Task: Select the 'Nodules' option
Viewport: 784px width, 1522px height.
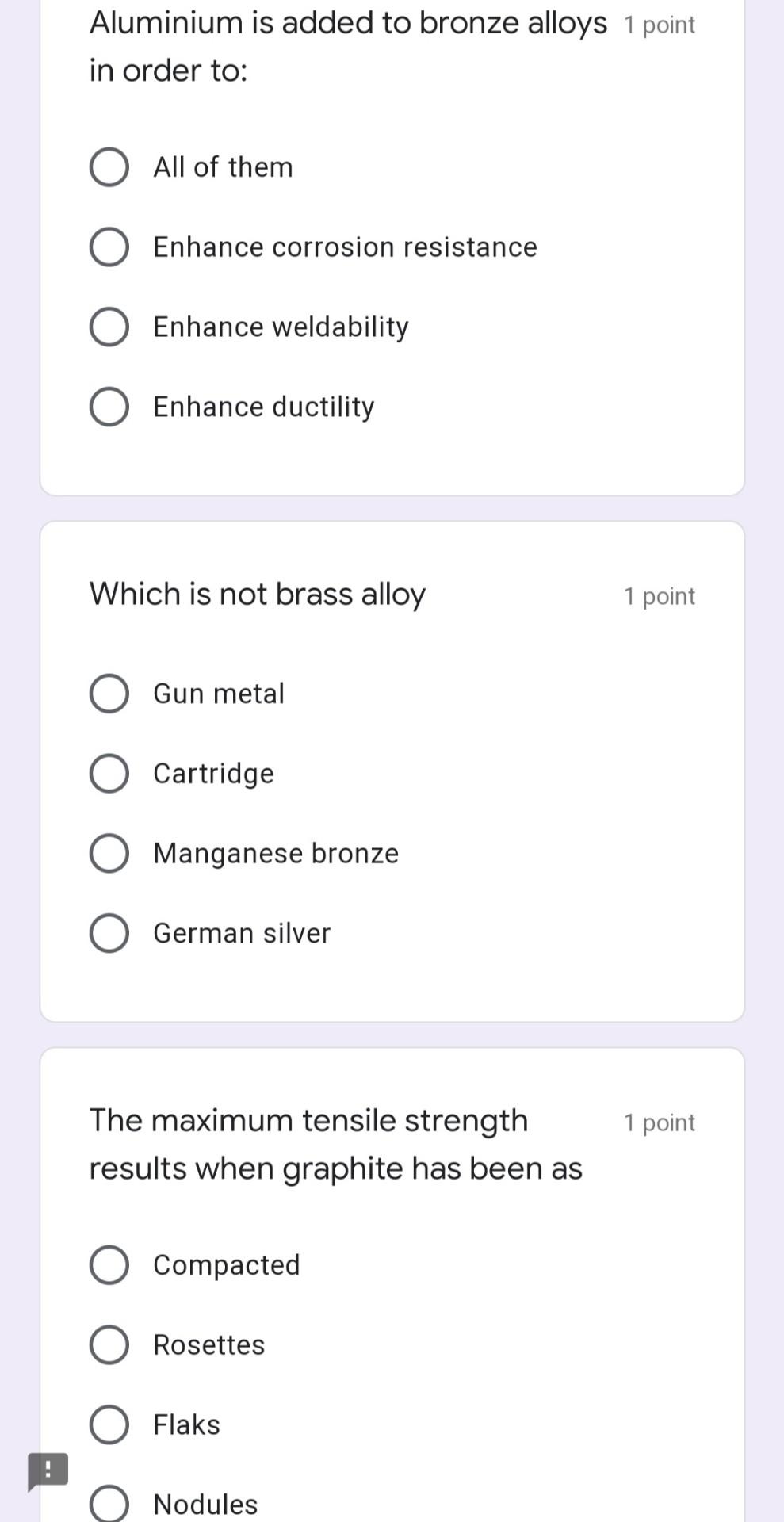Action: pos(109,1503)
